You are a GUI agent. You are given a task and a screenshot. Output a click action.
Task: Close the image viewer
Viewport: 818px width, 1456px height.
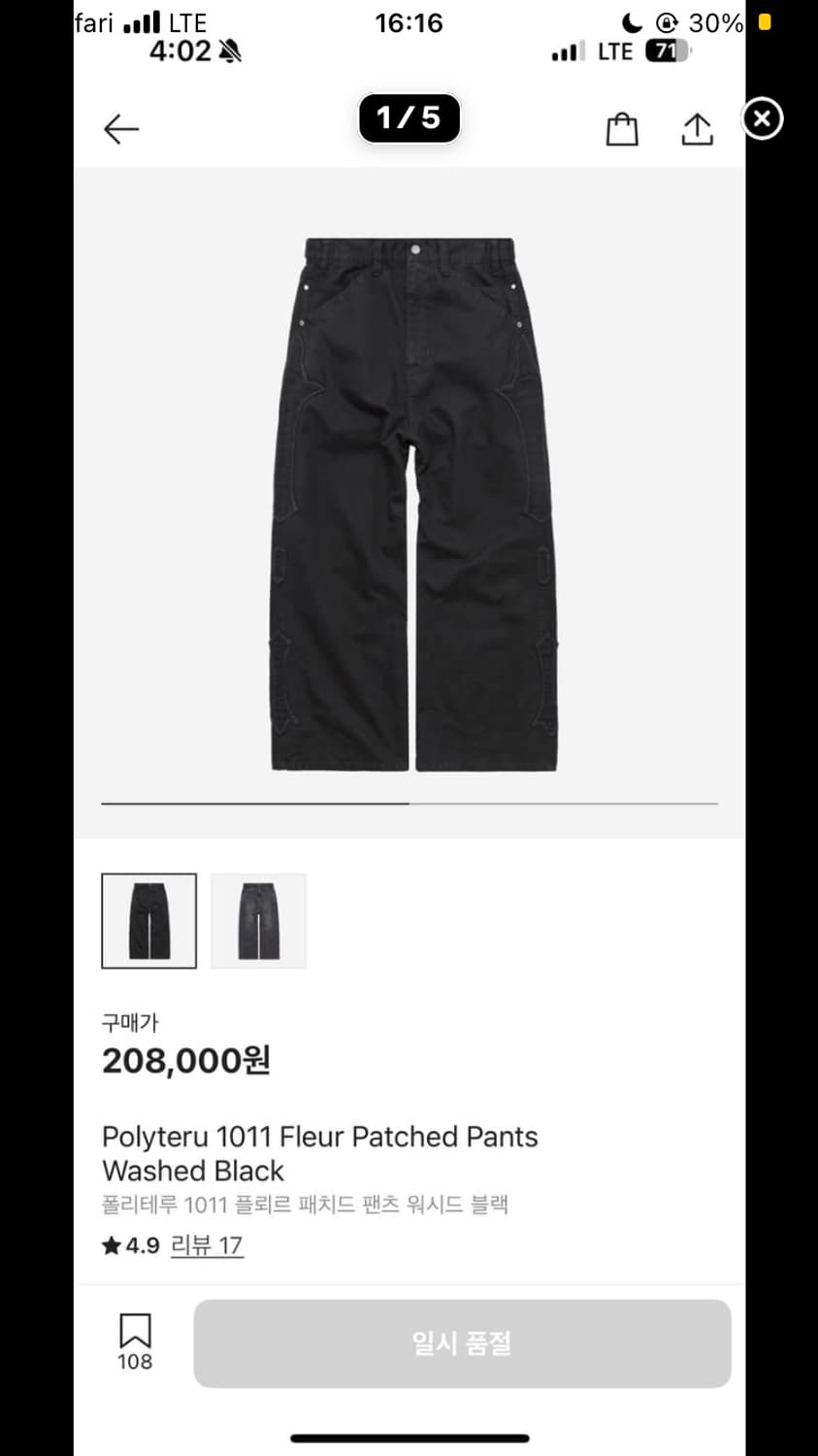[x=763, y=118]
